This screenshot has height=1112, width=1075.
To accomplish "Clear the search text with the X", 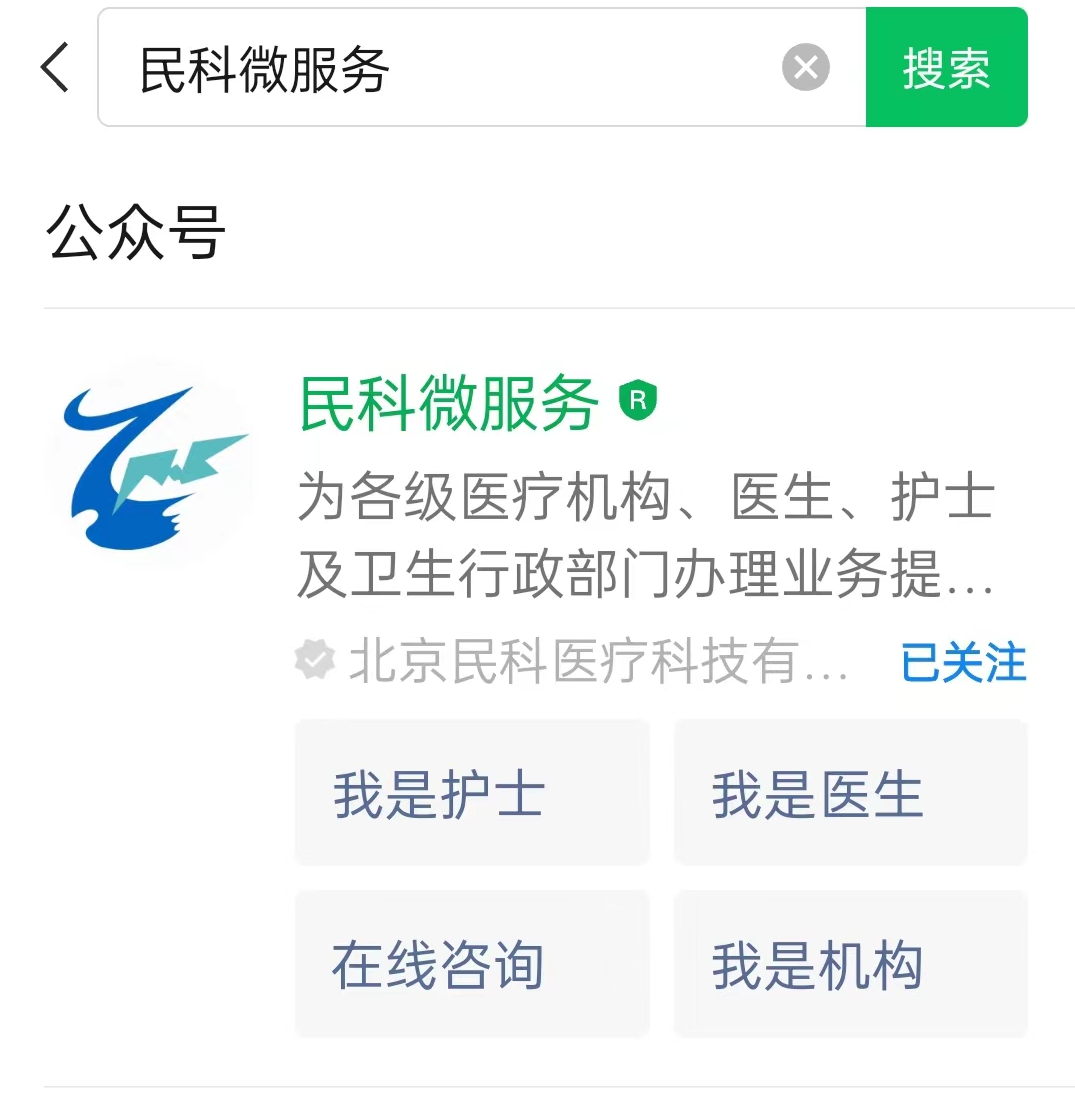I will [805, 68].
